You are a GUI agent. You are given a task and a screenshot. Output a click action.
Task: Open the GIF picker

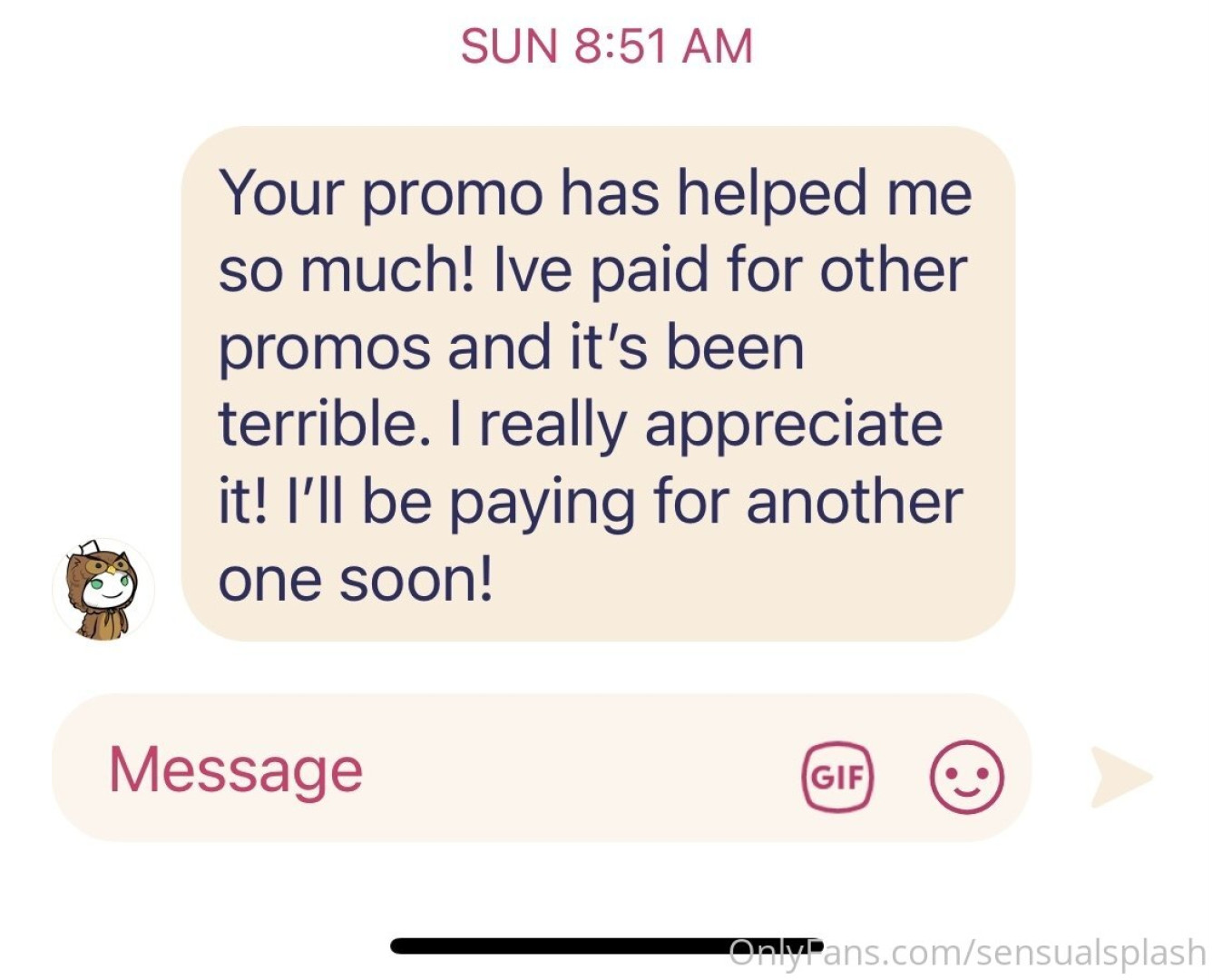pyautogui.click(x=837, y=776)
